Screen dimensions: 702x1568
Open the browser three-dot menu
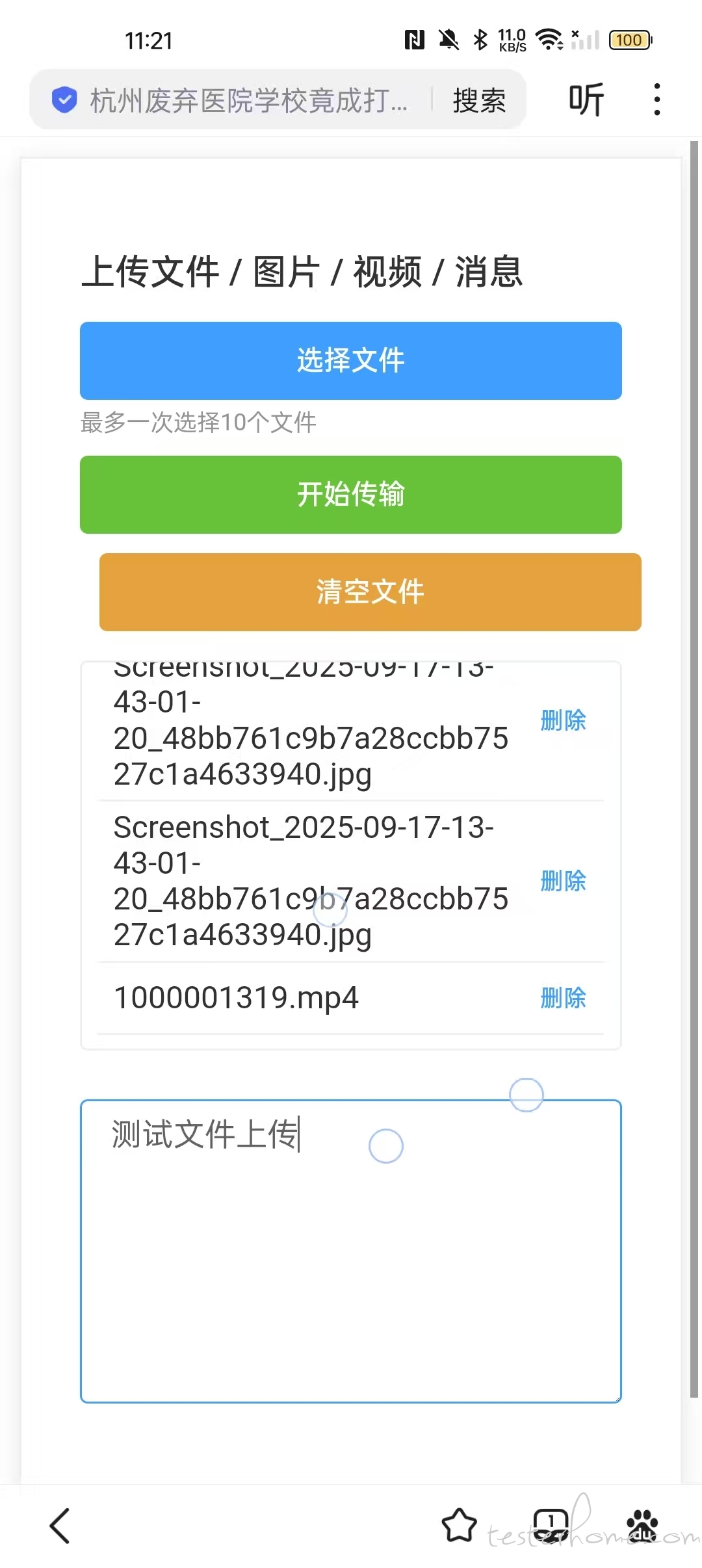[x=656, y=99]
